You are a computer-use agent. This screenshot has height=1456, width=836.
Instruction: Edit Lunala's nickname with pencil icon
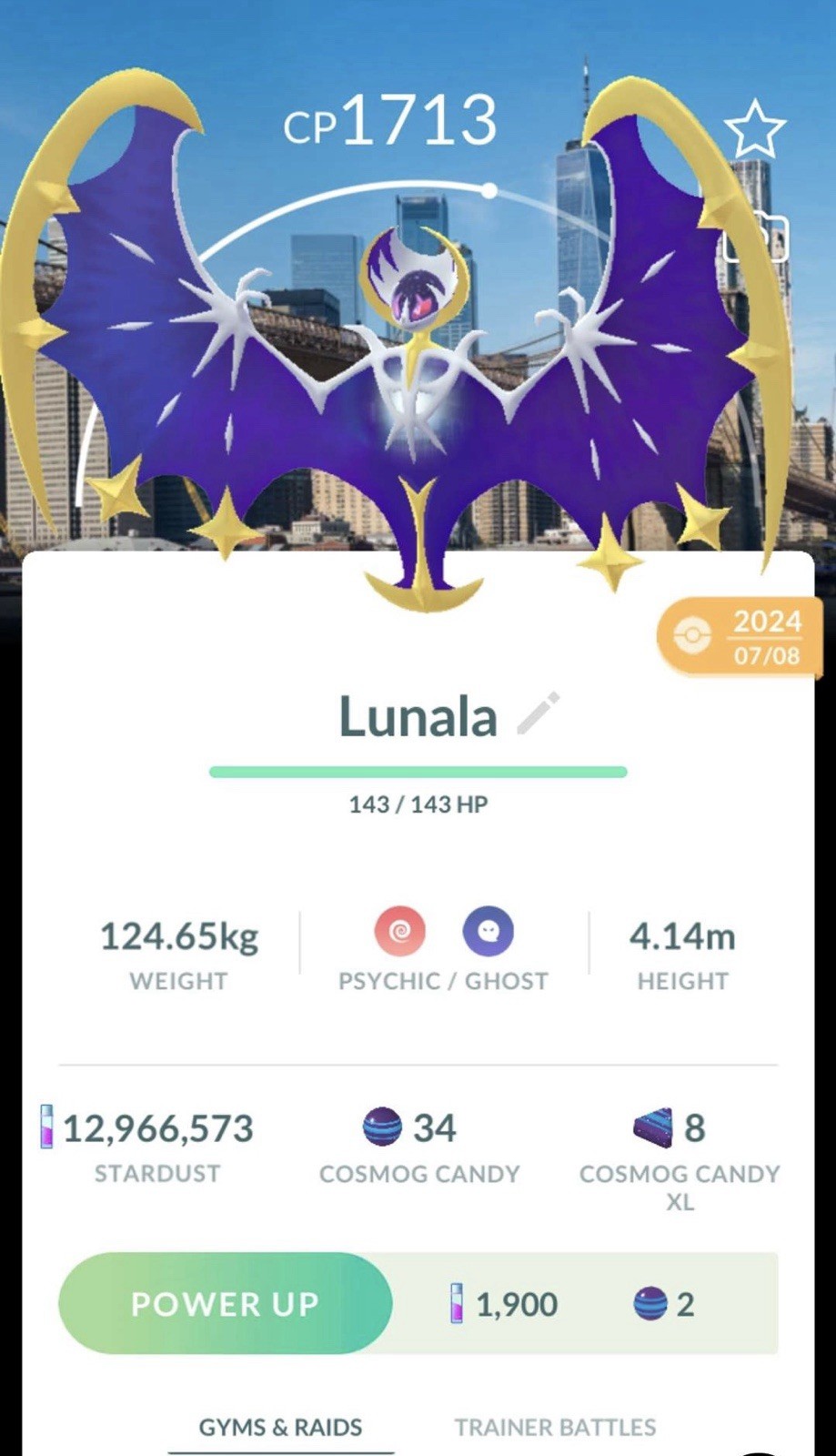538,713
